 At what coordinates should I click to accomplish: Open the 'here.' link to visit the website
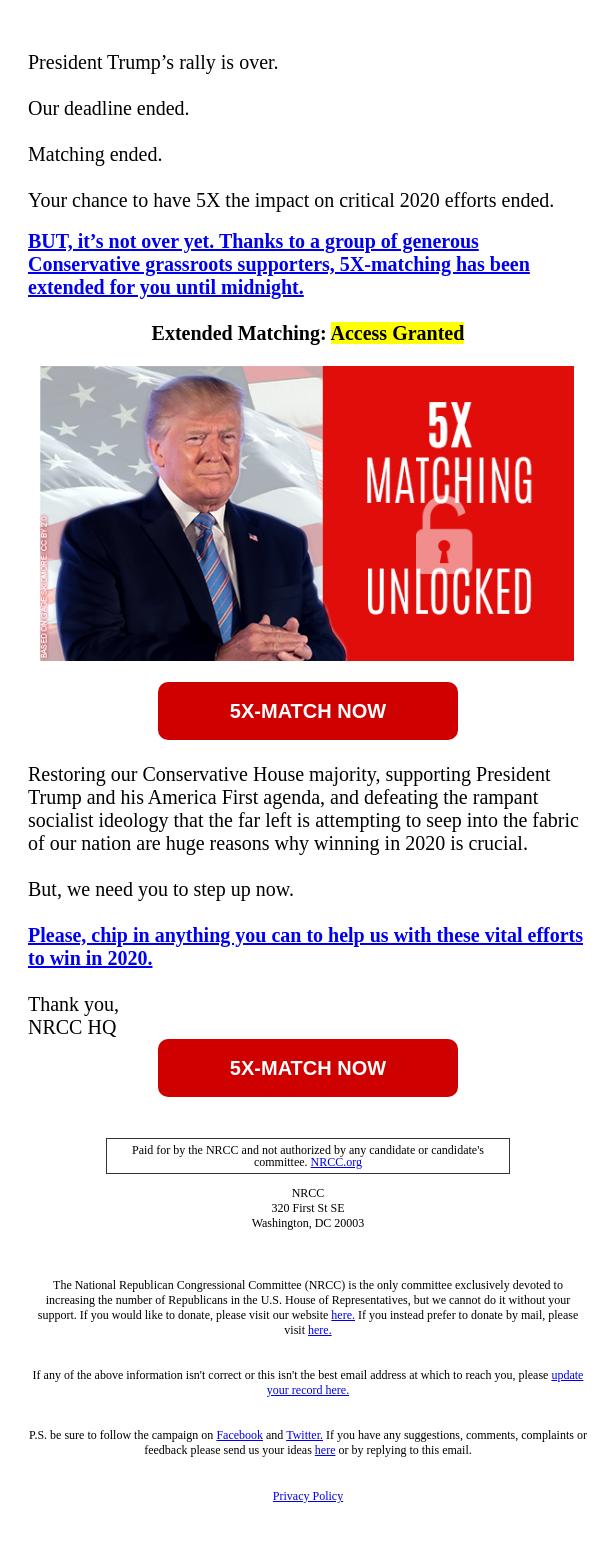[343, 1315]
